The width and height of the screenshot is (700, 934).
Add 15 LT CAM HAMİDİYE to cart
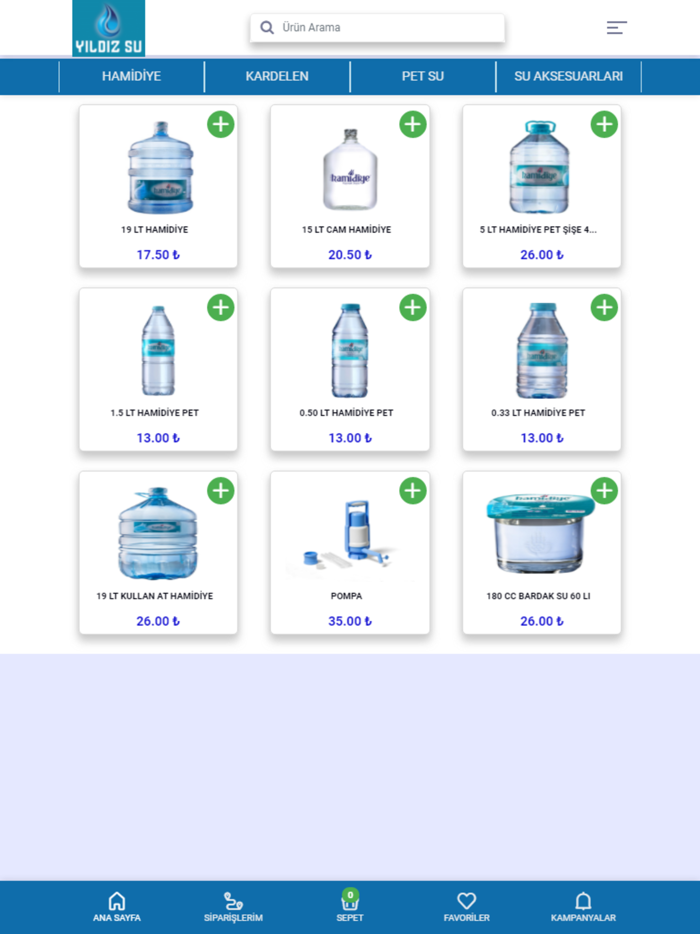coord(413,125)
